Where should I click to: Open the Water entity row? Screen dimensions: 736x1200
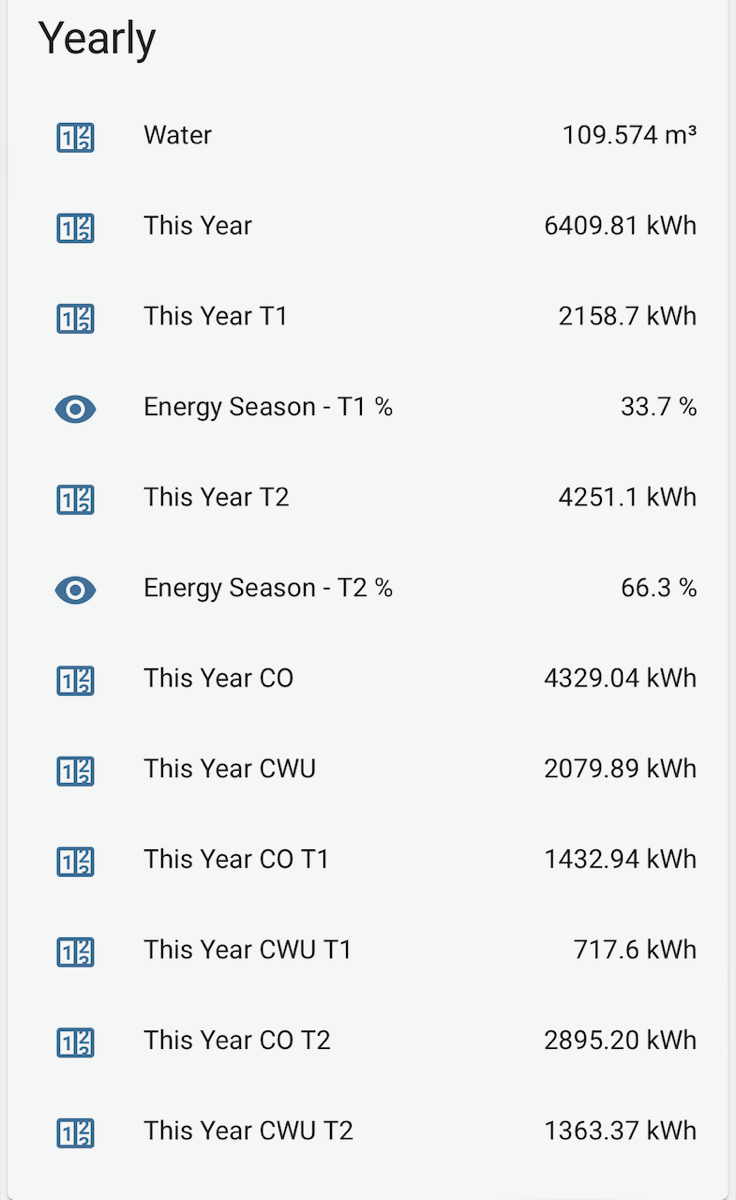178,135
